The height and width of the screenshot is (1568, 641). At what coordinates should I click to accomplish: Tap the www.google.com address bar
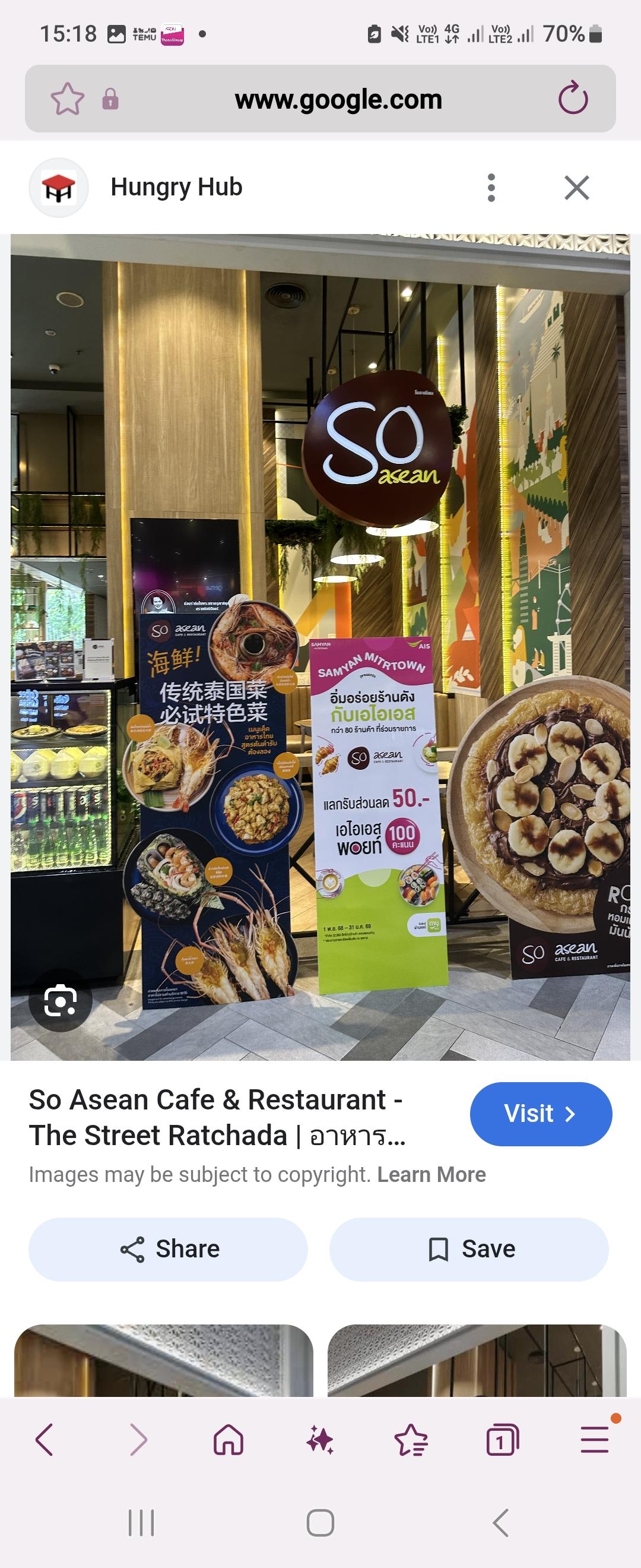point(338,99)
